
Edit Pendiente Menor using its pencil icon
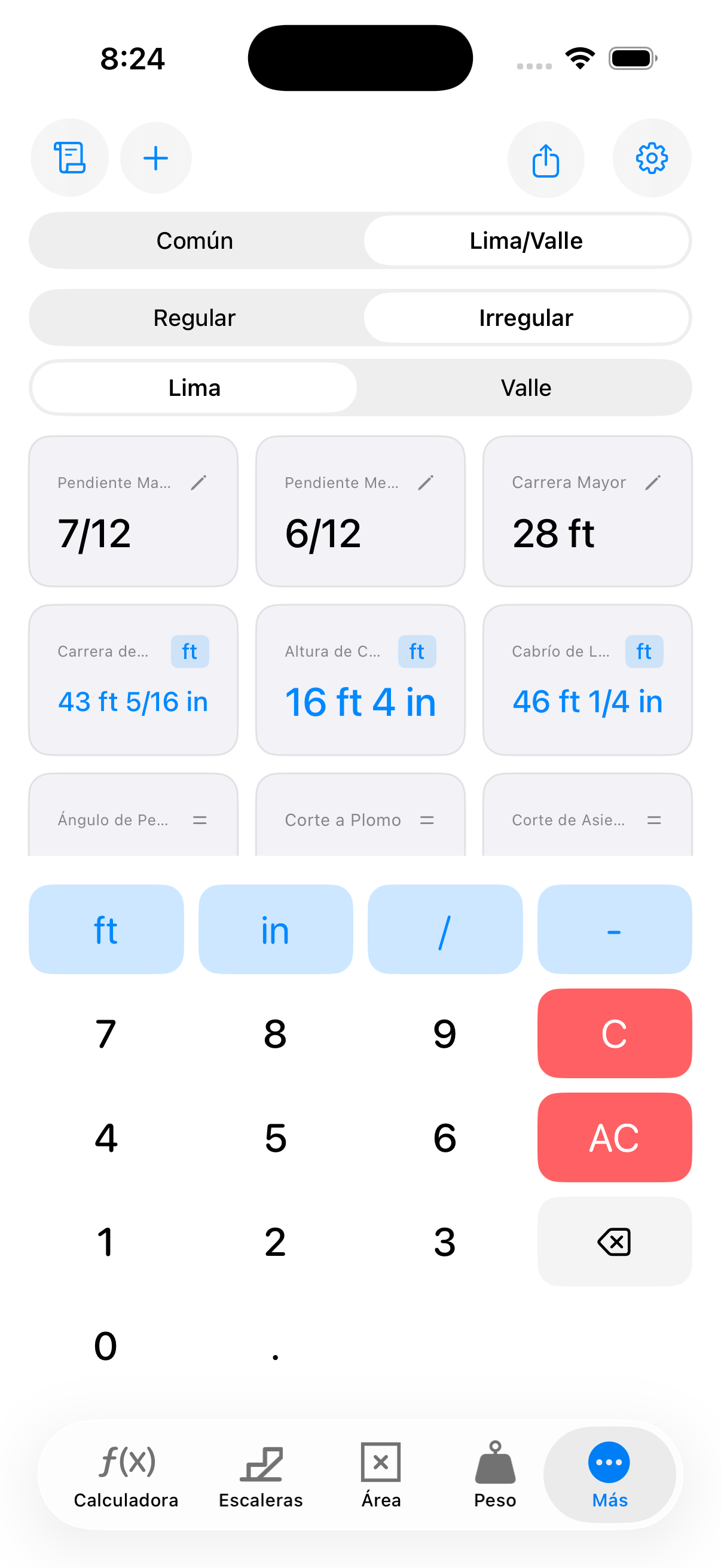pos(425,481)
